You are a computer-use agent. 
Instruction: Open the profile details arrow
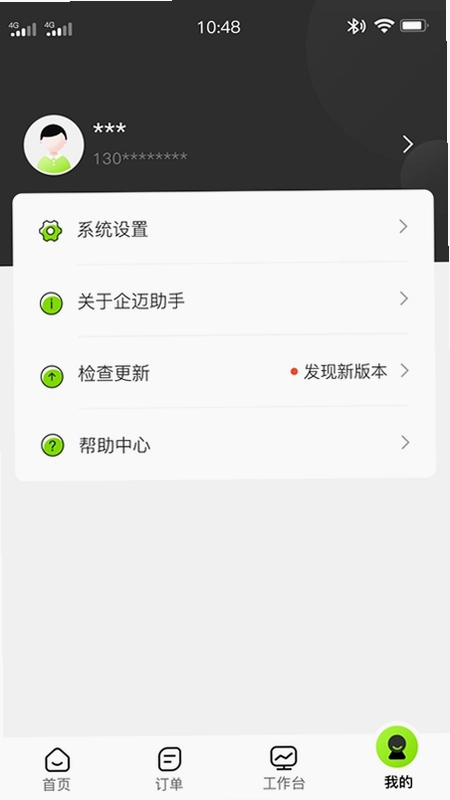tap(407, 144)
